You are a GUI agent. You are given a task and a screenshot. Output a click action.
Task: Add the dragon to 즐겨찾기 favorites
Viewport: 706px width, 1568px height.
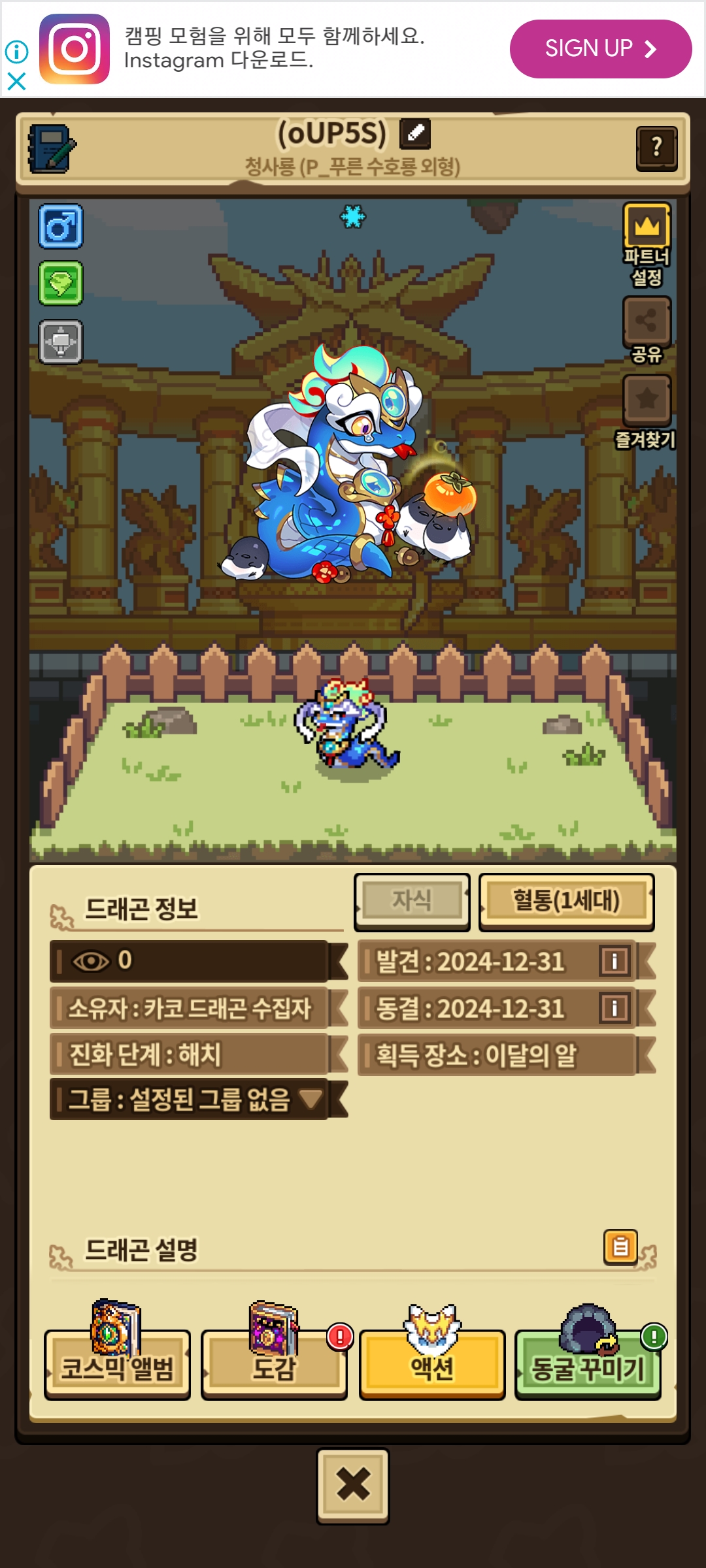646,412
